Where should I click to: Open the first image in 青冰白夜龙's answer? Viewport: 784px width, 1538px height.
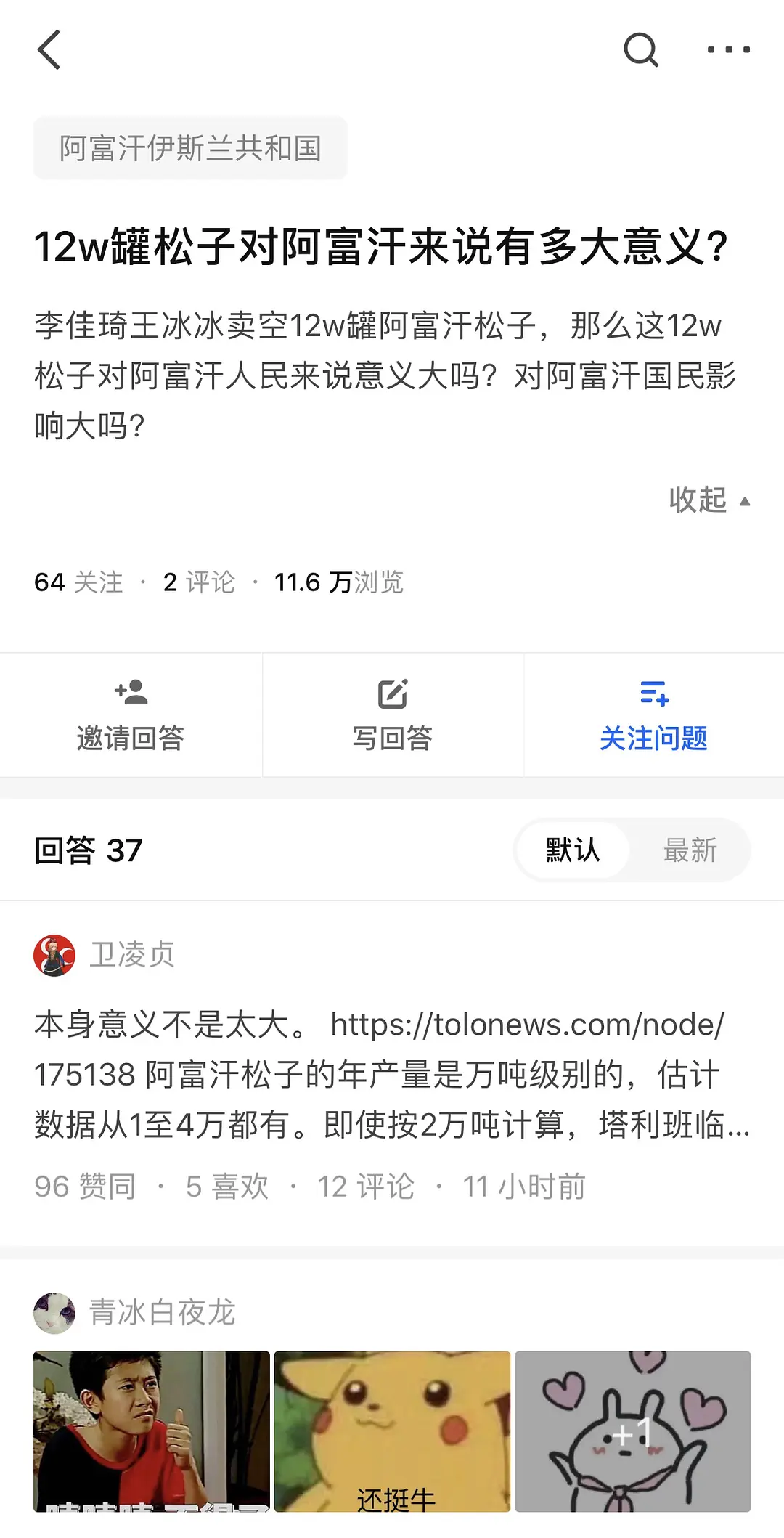152,1431
